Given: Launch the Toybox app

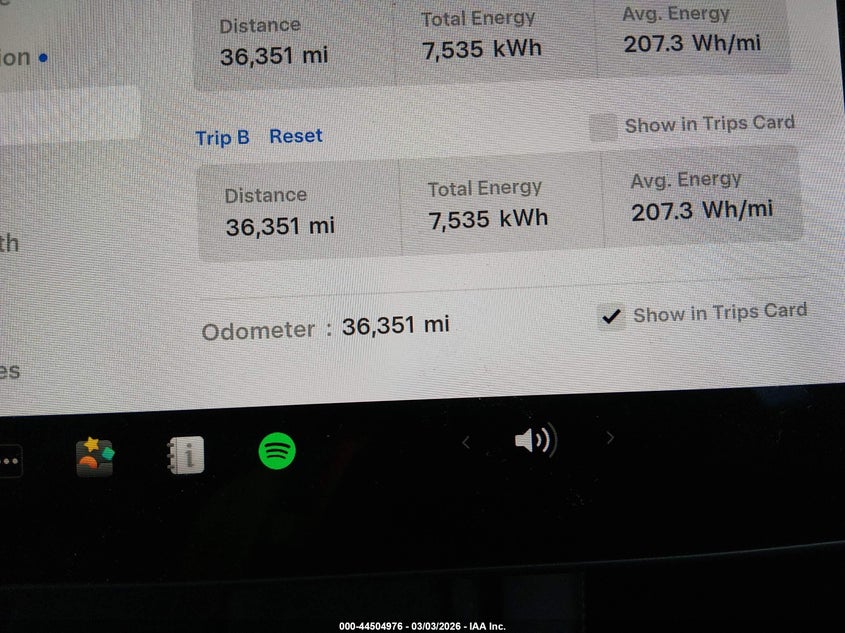Looking at the screenshot, I should [x=95, y=456].
